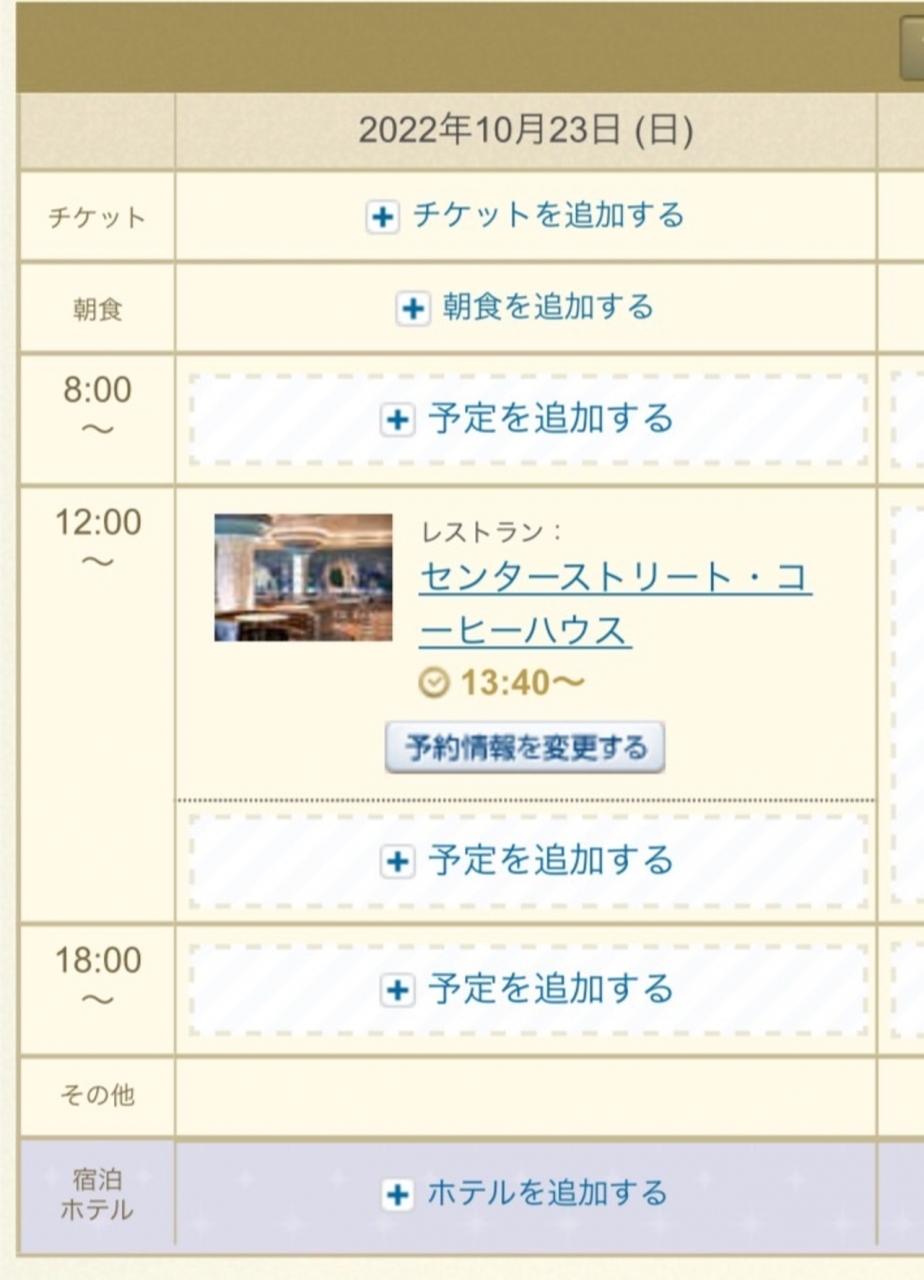Add a plan in the 18:00 slot
This screenshot has height=1280, width=924.
pyautogui.click(x=527, y=990)
